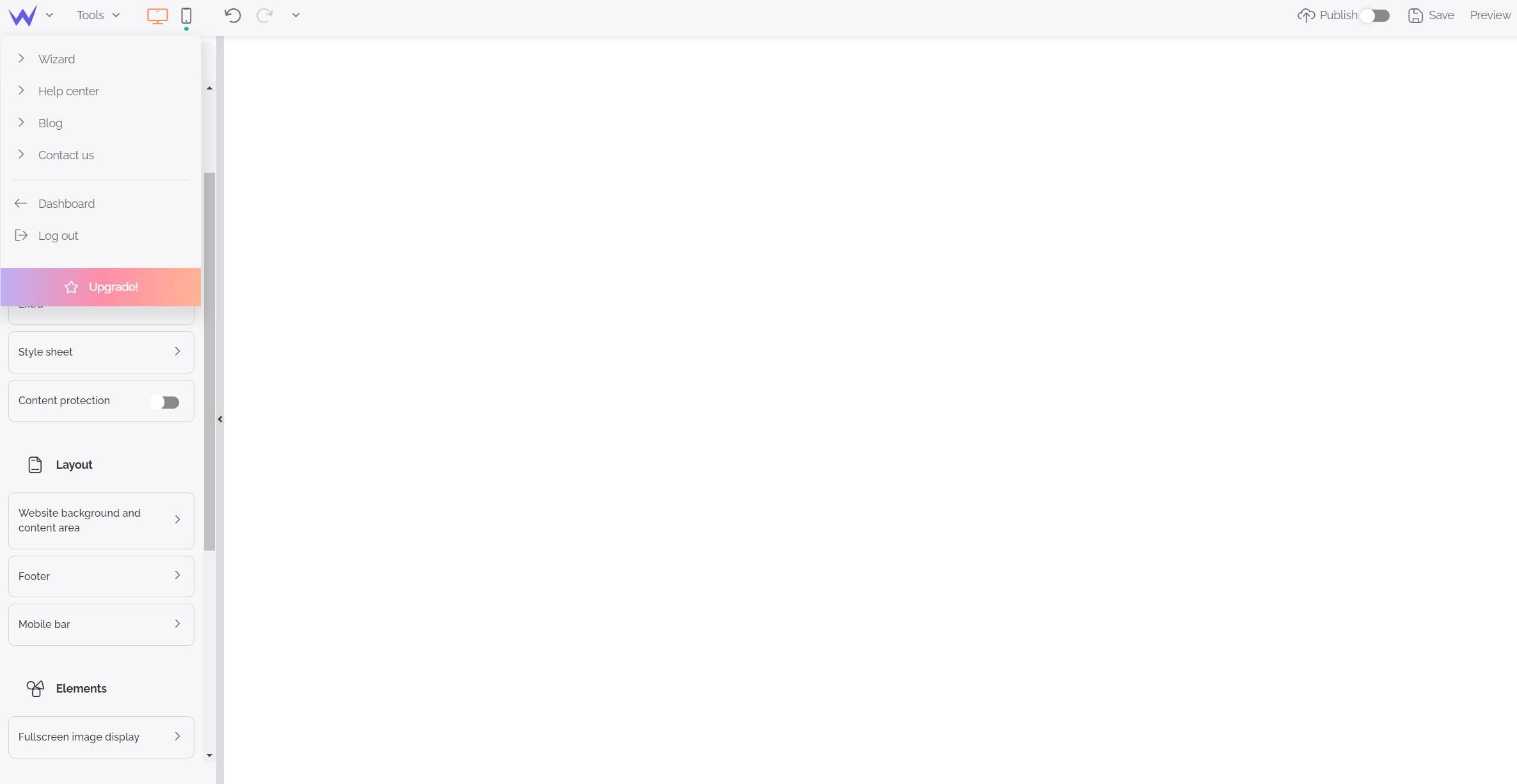The width and height of the screenshot is (1517, 784).
Task: Switch to mobile view
Action: coord(186,15)
